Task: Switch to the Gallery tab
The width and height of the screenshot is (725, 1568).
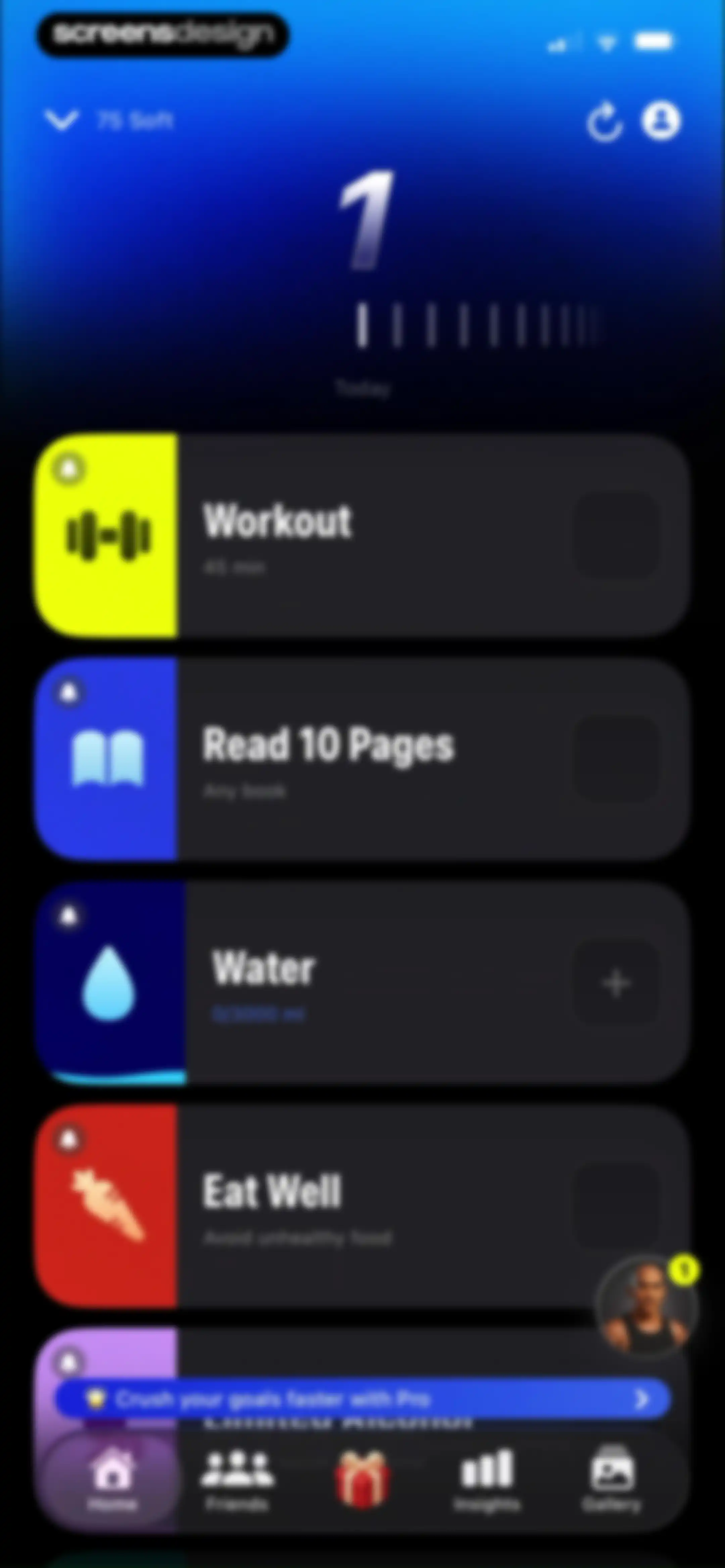Action: (612, 1480)
